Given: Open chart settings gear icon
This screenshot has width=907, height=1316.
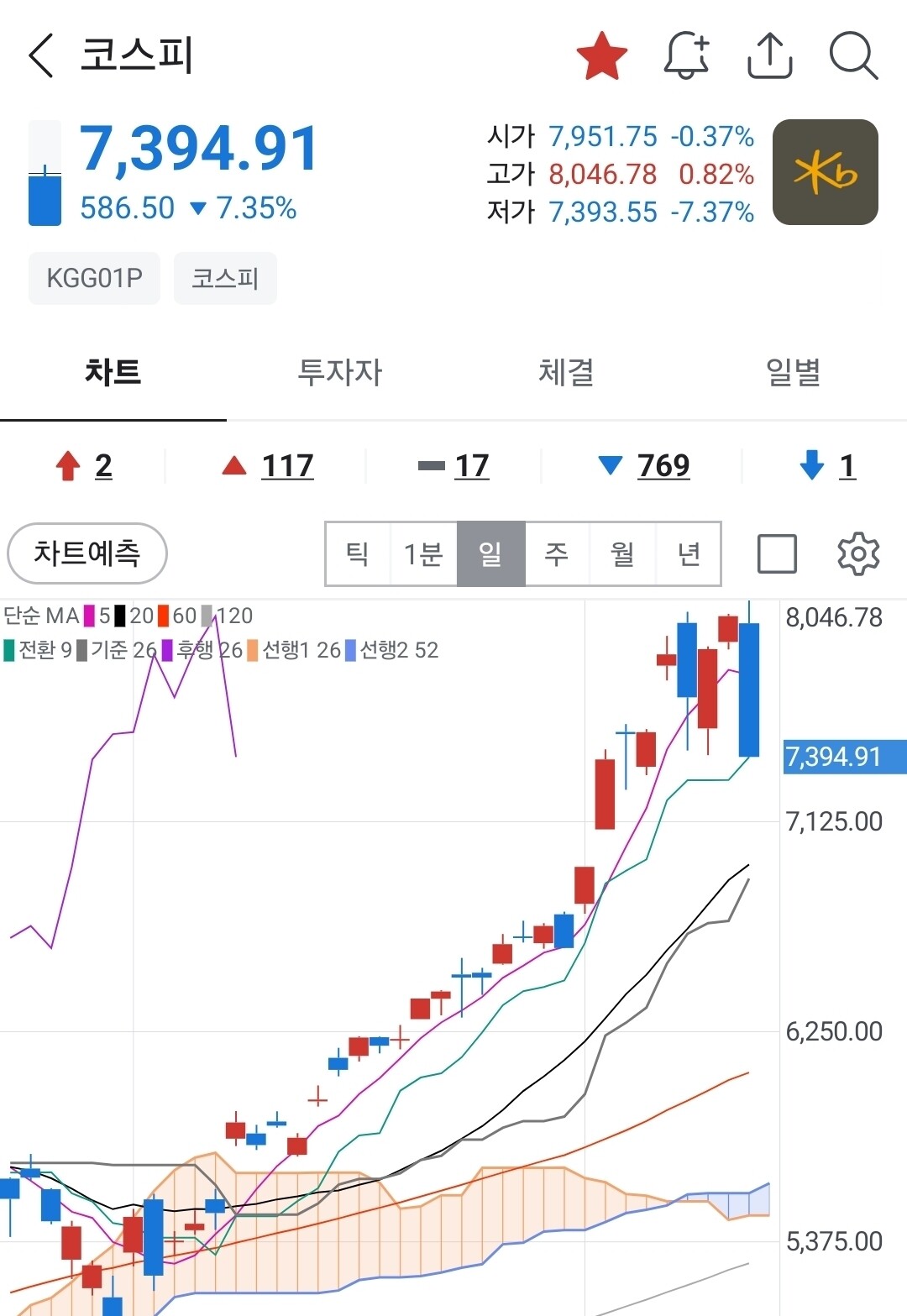Looking at the screenshot, I should pyautogui.click(x=858, y=553).
